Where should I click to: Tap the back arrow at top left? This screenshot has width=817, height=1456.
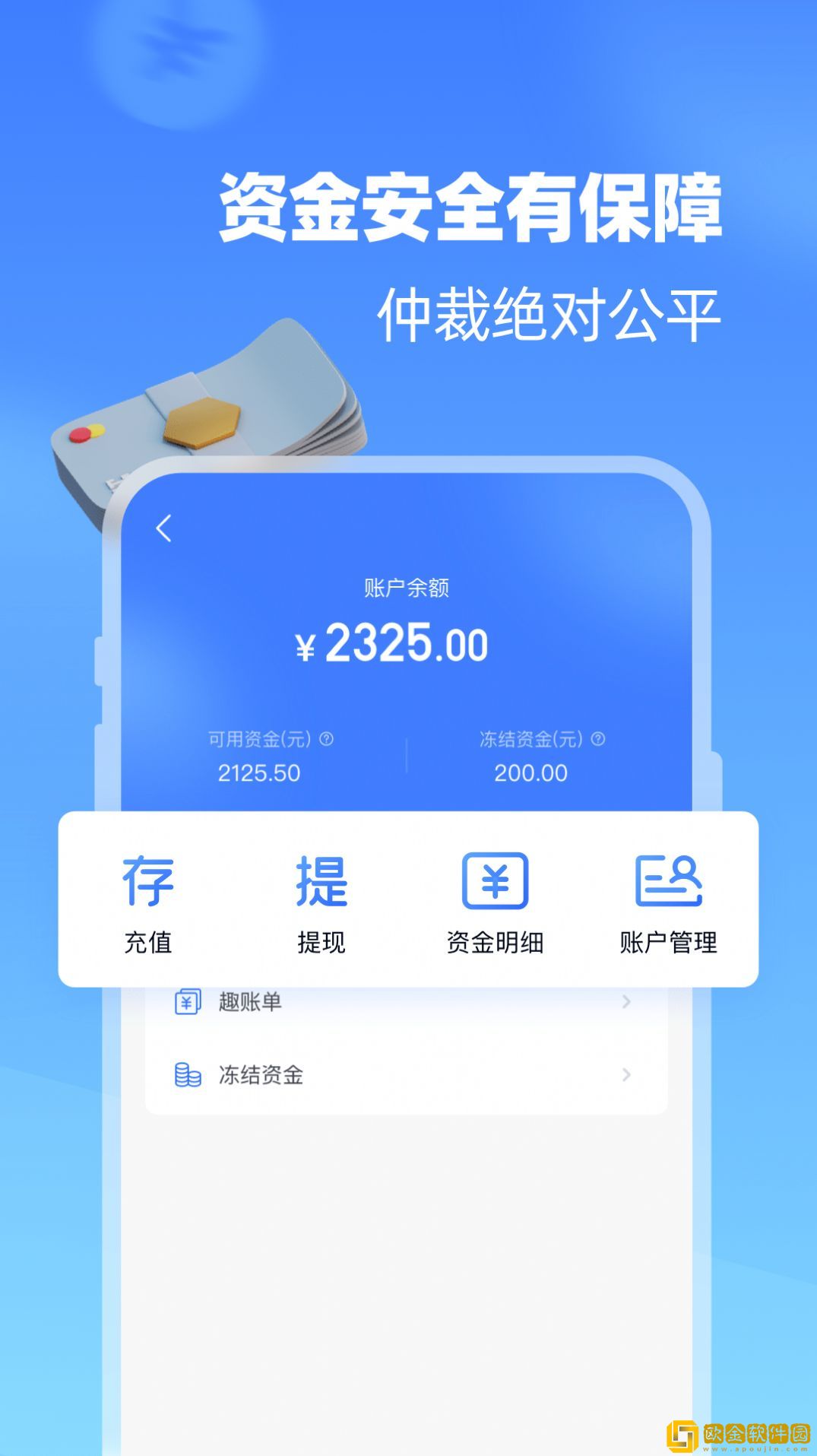coord(164,527)
